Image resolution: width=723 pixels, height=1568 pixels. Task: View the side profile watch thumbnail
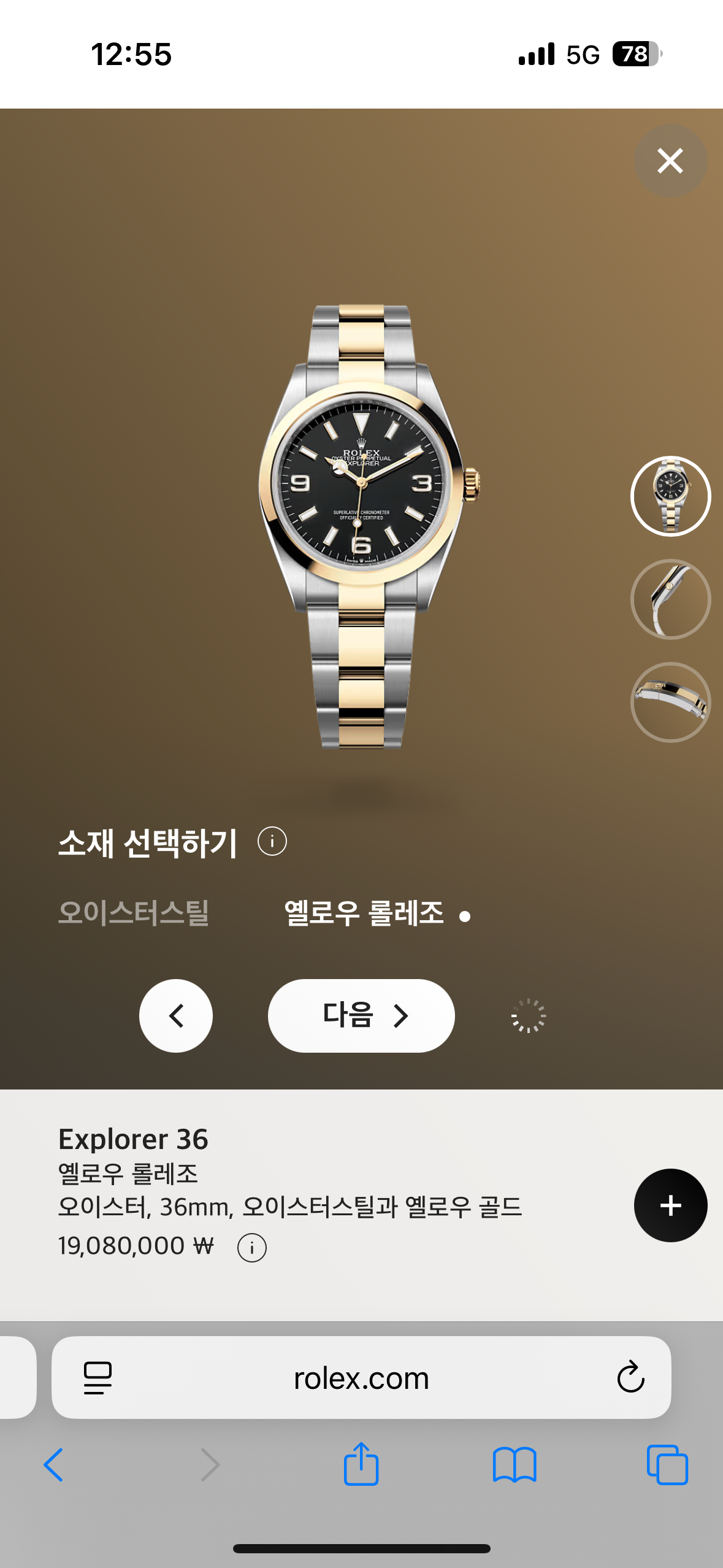click(x=670, y=599)
